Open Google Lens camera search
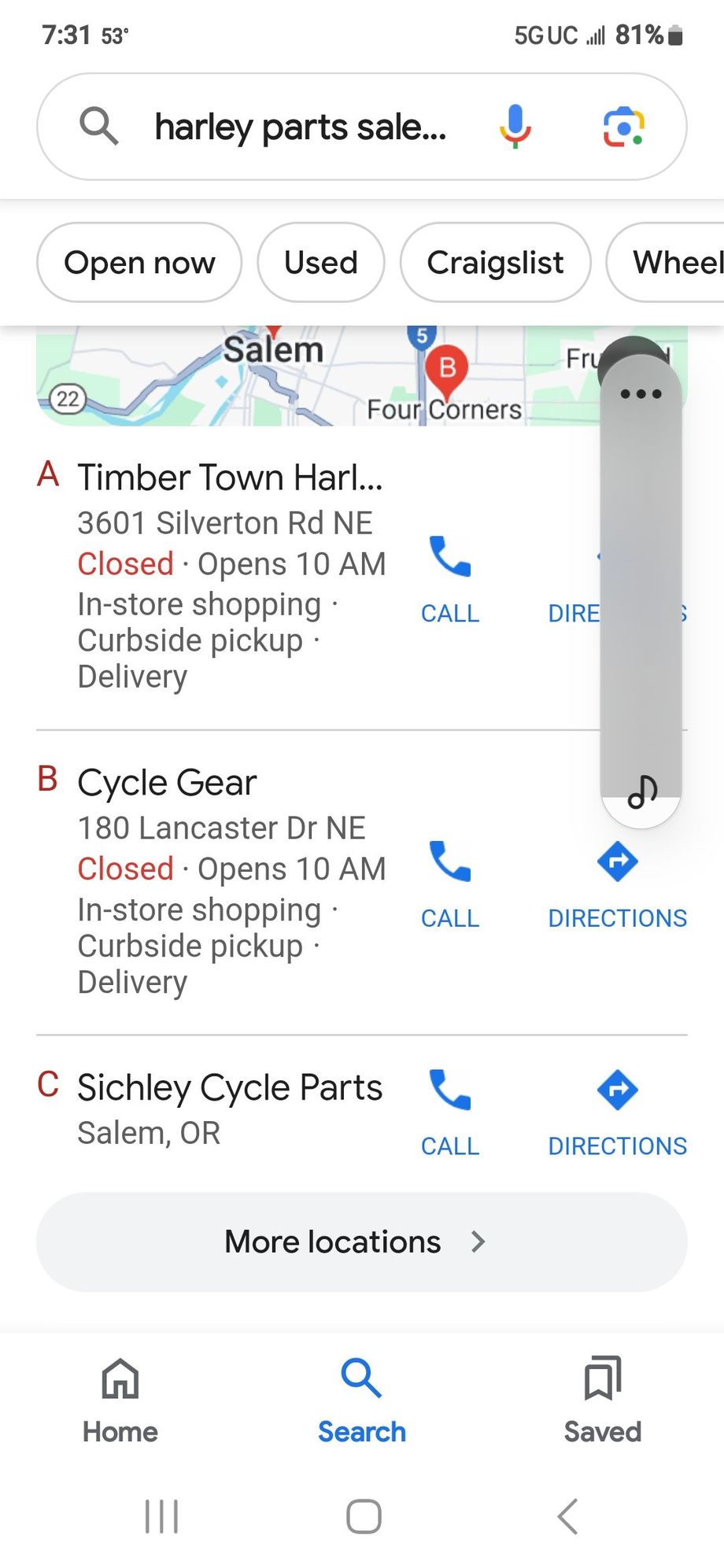Viewport: 724px width, 1568px height. 623,127
